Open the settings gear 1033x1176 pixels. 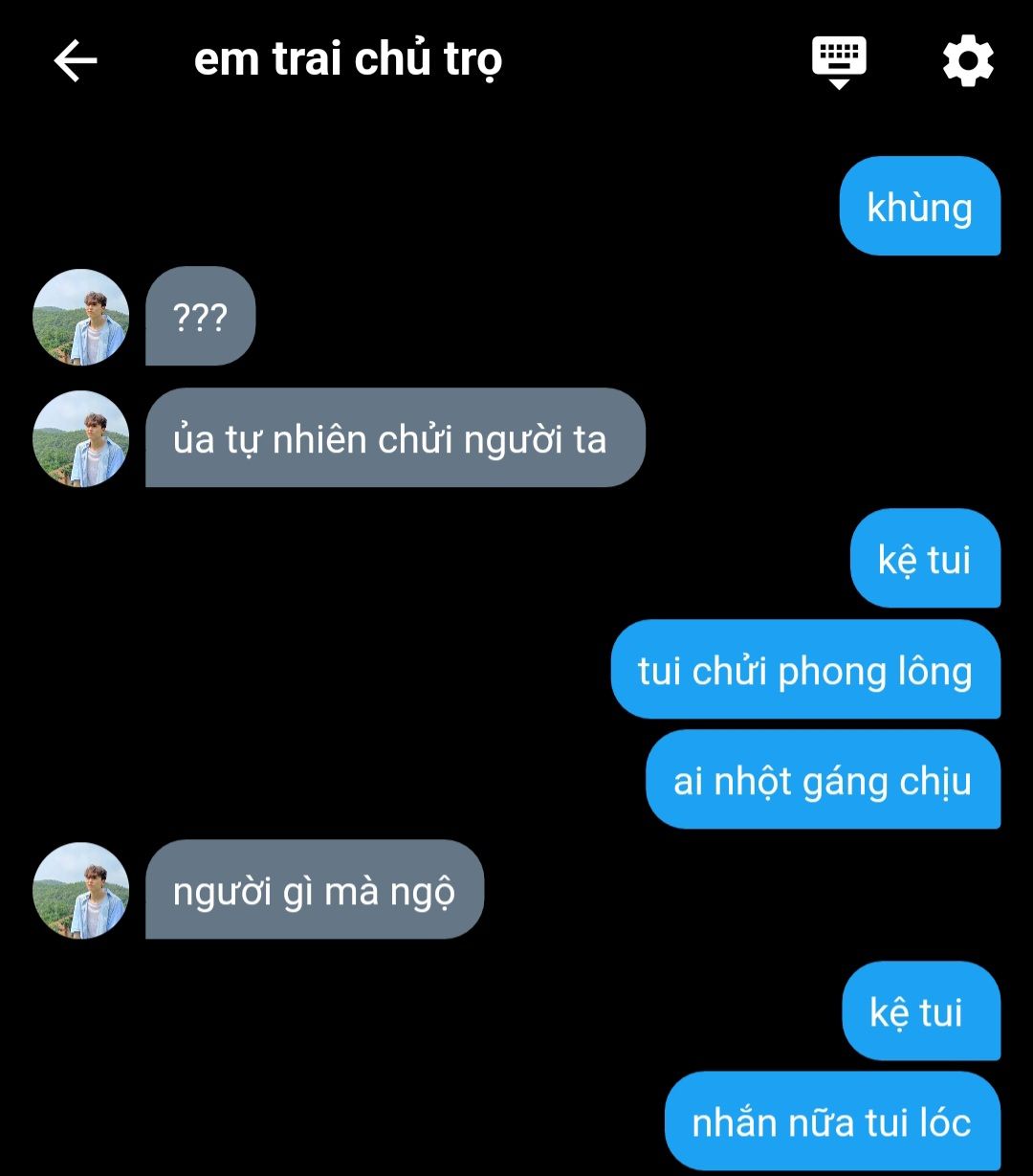tap(968, 61)
